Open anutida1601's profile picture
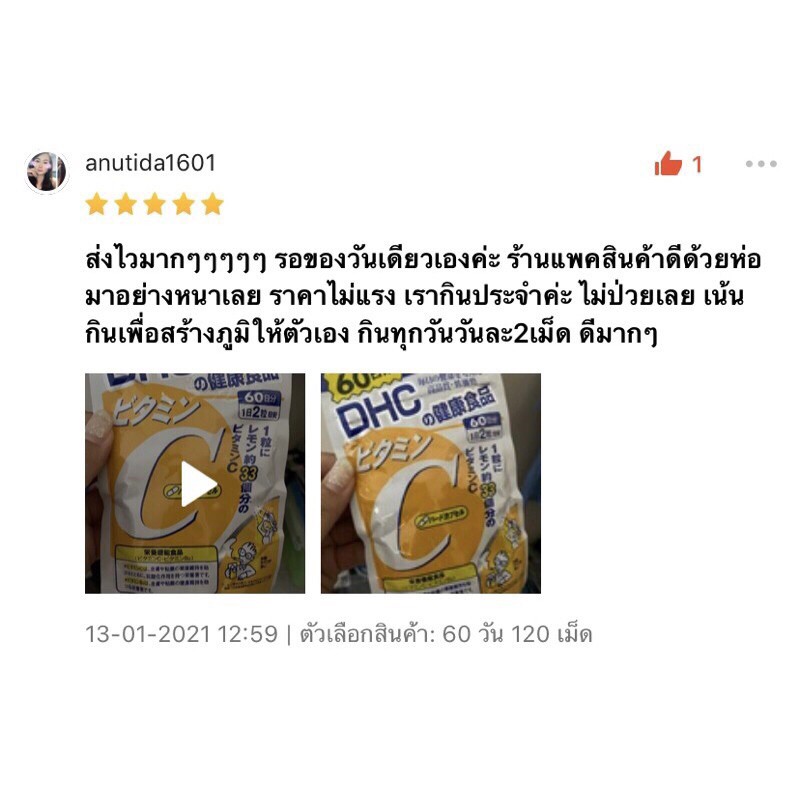Viewport: 800px width, 800px height. 46,172
